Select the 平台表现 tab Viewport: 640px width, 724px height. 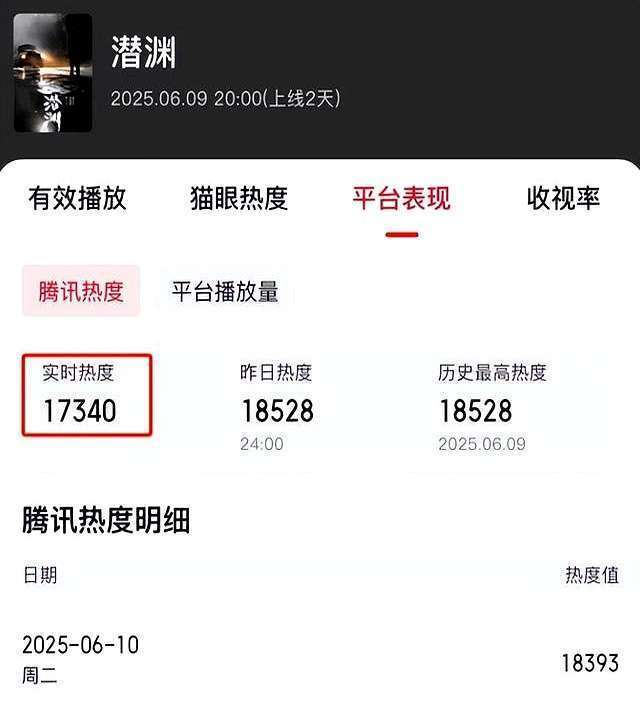point(401,198)
